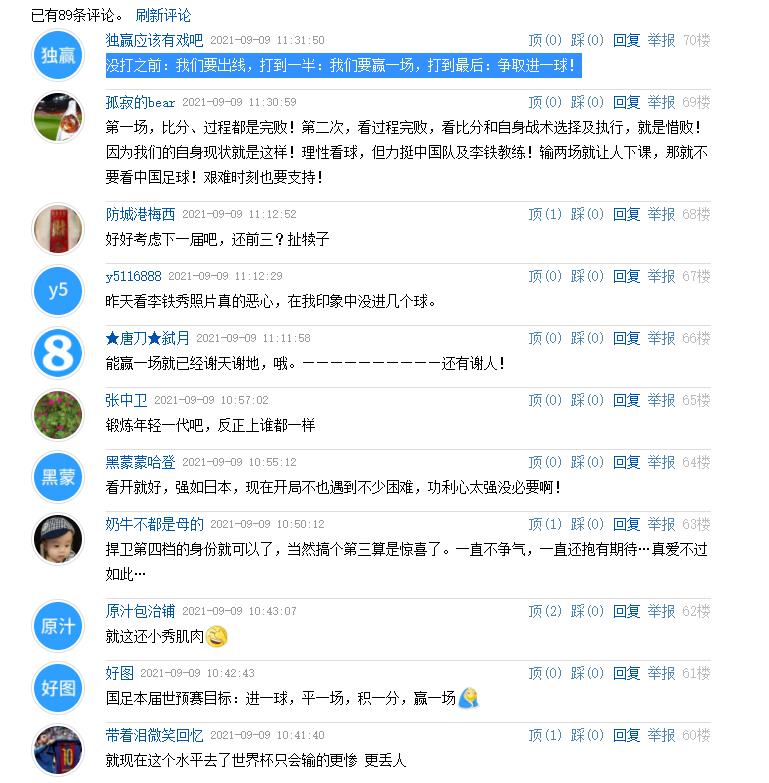Reply to 带着泪微笑回忆's comment
Image resolution: width=769 pixels, height=783 pixels.
pos(626,735)
